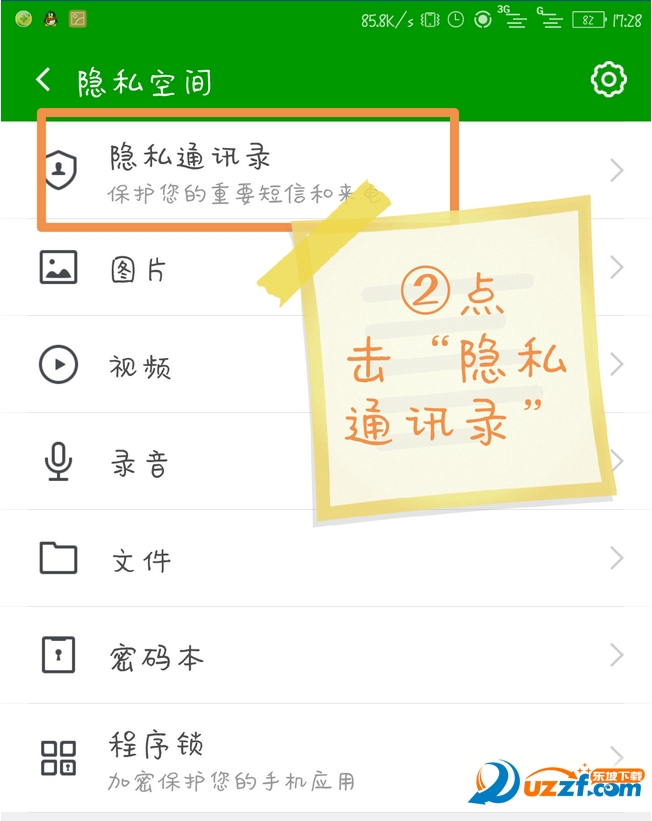The image size is (652, 821).
Task: Open the 视频 section
Action: click(x=140, y=366)
